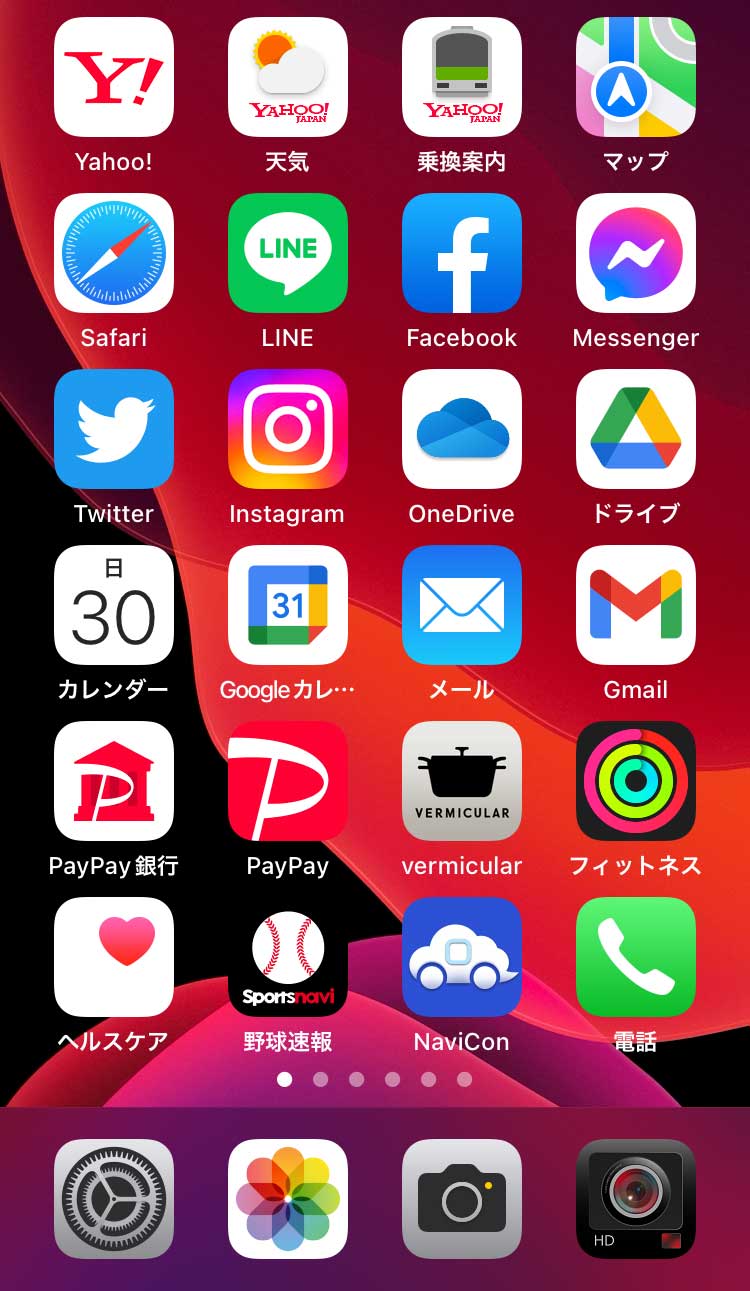This screenshot has height=1291, width=750.
Task: Launch Yahoo 天気 weather app
Action: coord(288,77)
